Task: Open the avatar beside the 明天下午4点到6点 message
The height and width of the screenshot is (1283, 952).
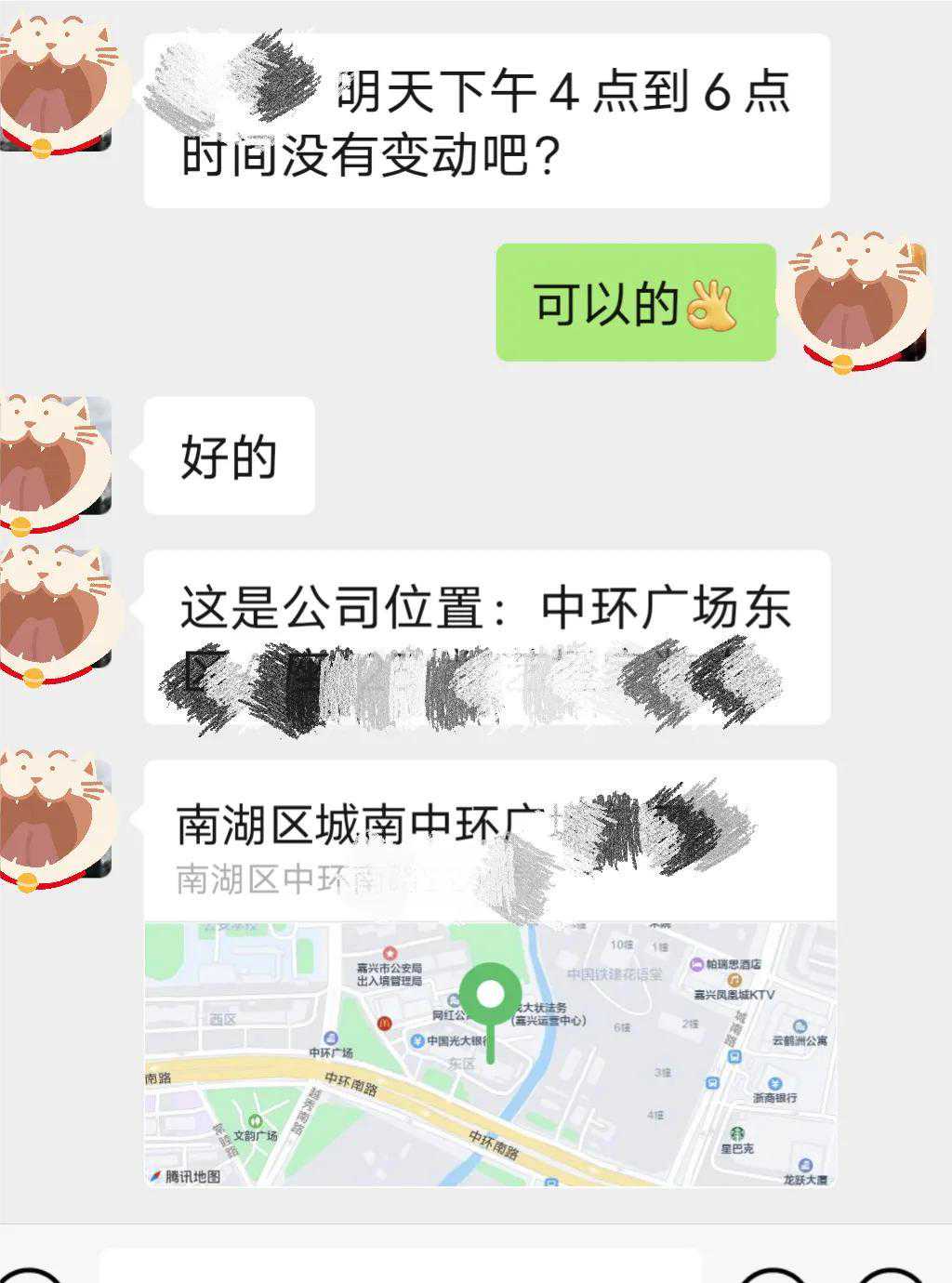Action: coord(58,88)
